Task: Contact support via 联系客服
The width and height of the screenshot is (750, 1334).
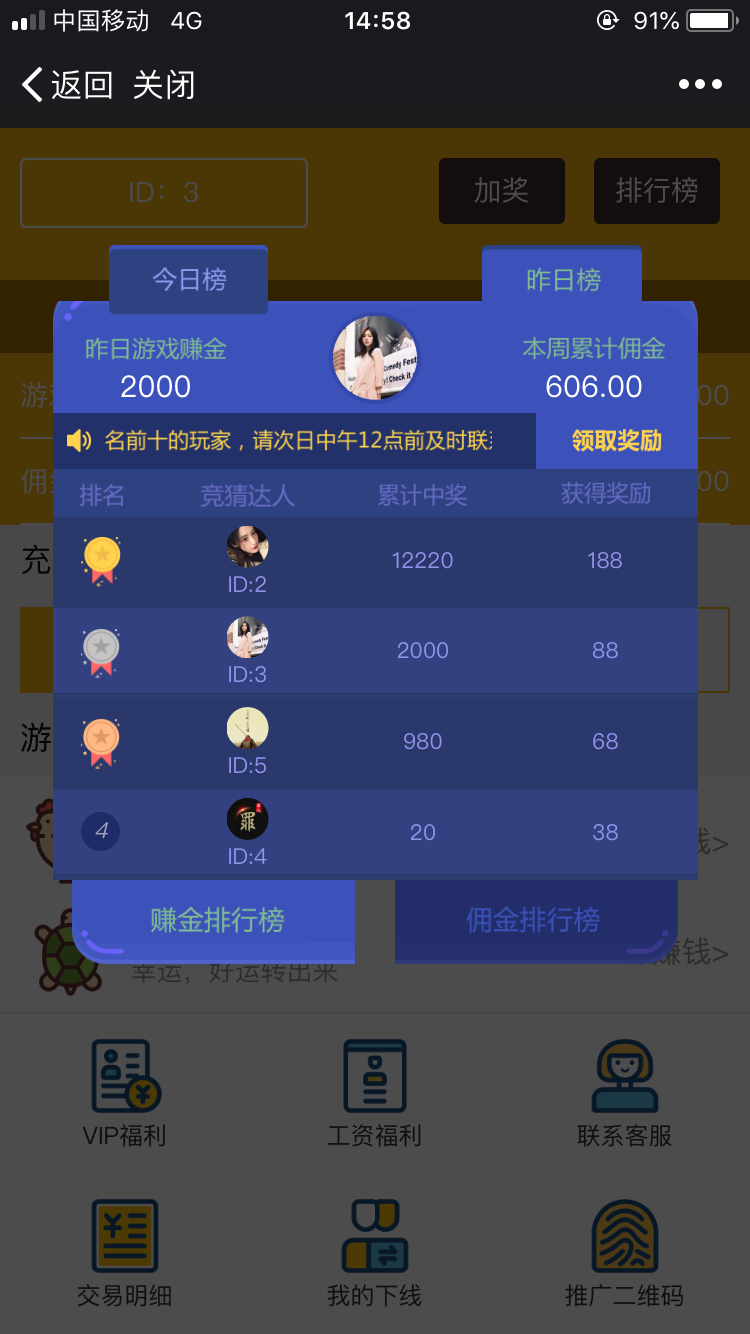Action: pos(625,1093)
